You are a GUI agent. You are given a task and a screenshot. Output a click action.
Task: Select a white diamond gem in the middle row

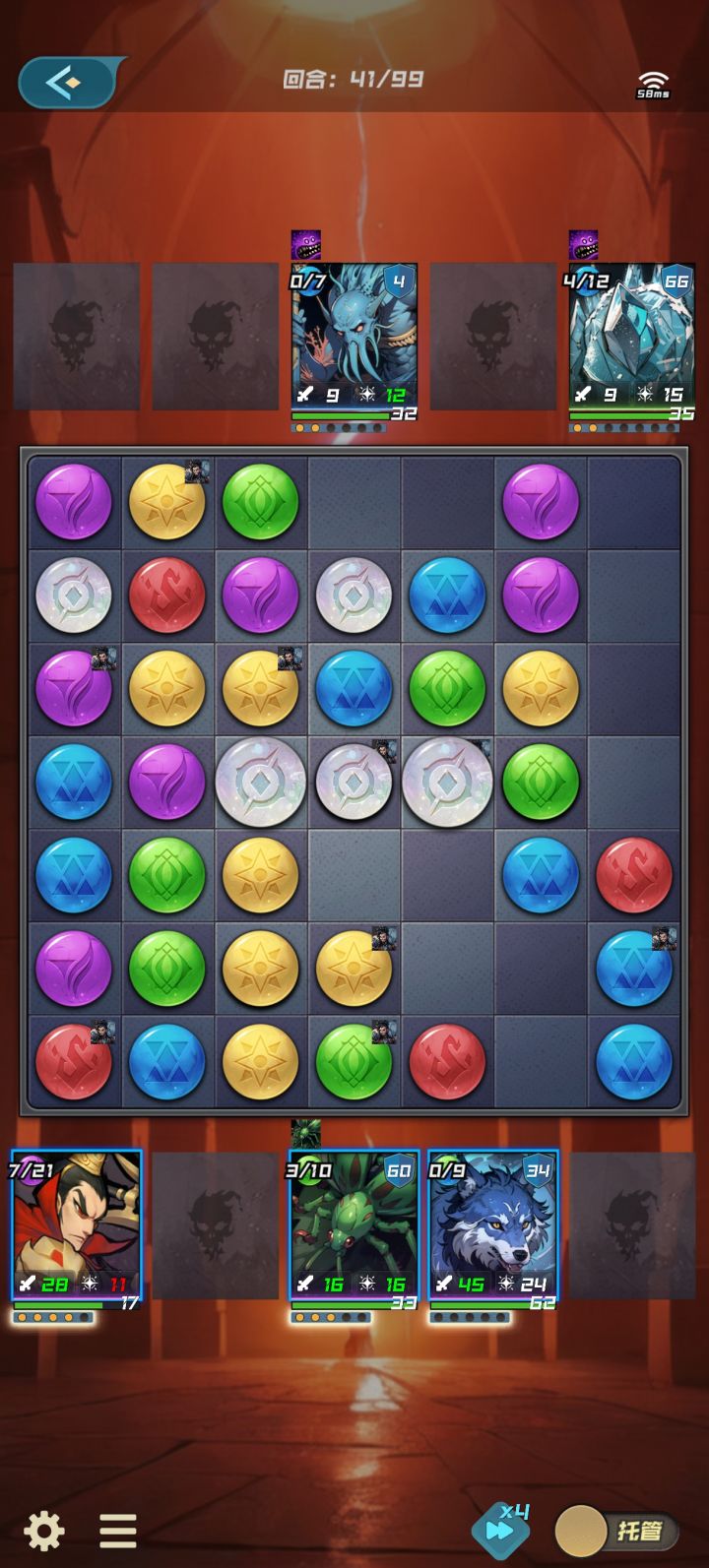(354, 783)
